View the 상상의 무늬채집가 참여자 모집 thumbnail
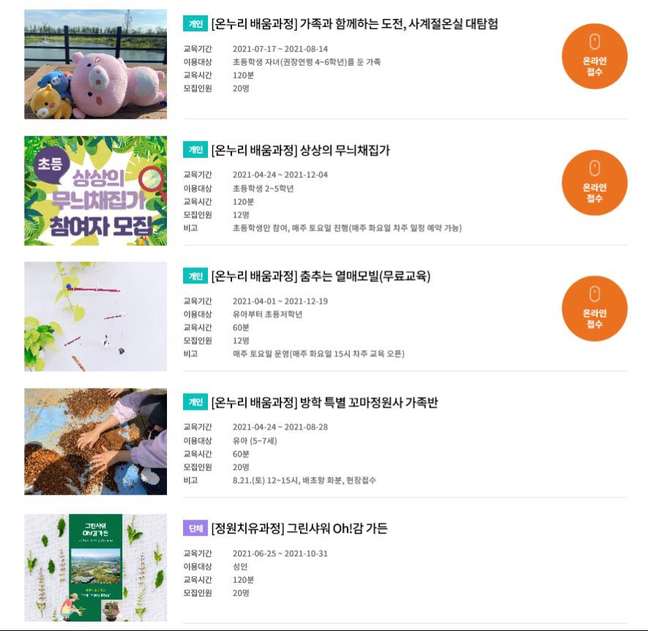This screenshot has width=648, height=631. pos(95,190)
